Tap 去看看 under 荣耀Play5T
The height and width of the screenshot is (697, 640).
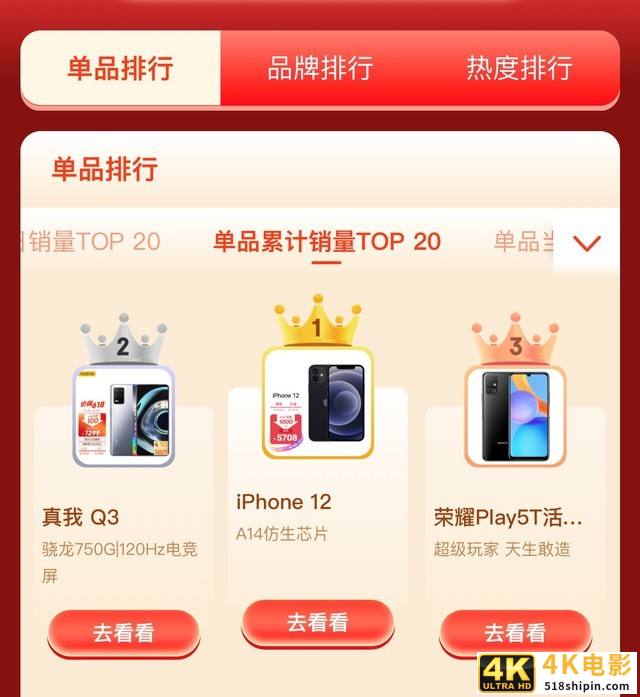(515, 633)
